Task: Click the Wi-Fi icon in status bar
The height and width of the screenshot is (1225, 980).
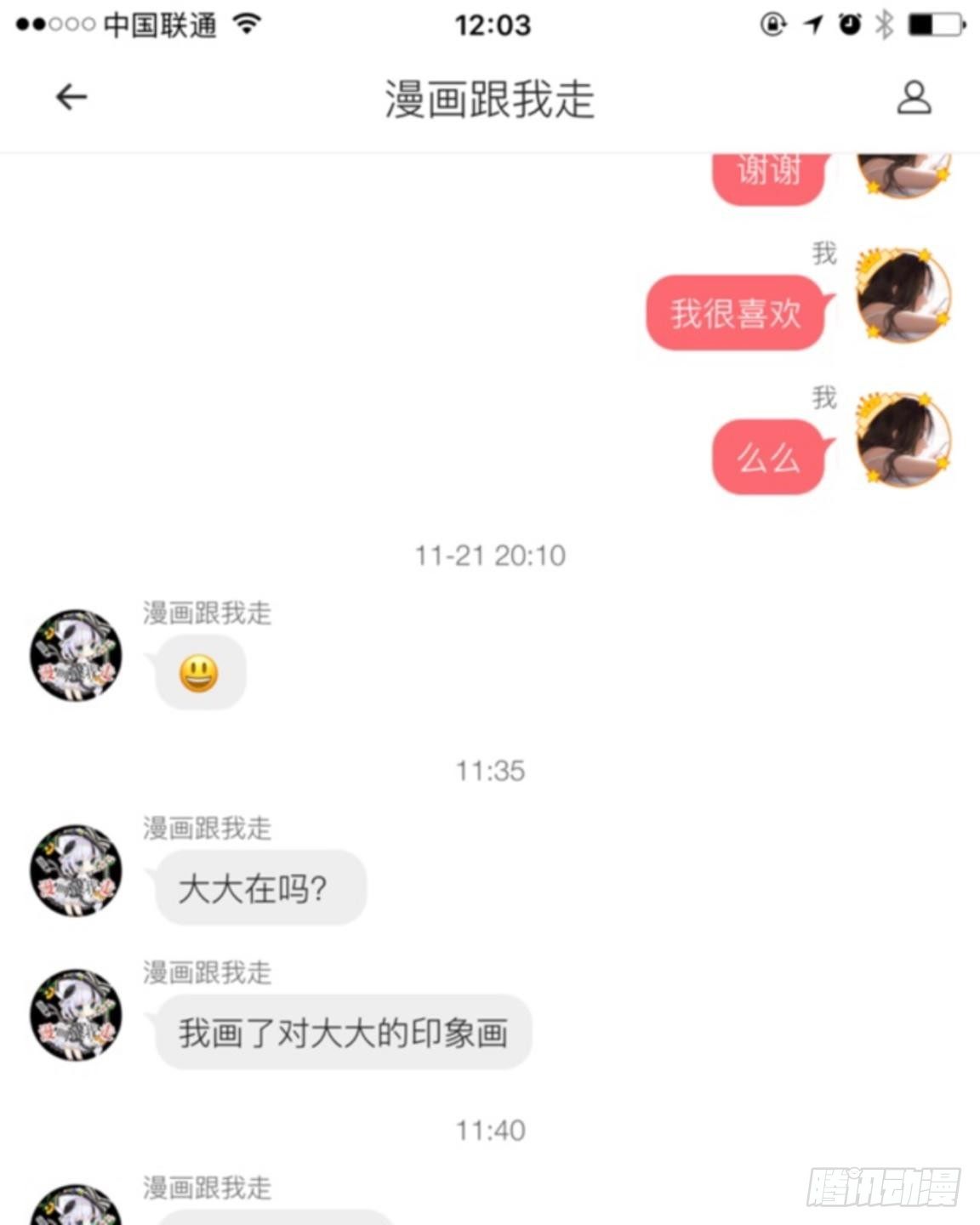Action: coord(247,25)
